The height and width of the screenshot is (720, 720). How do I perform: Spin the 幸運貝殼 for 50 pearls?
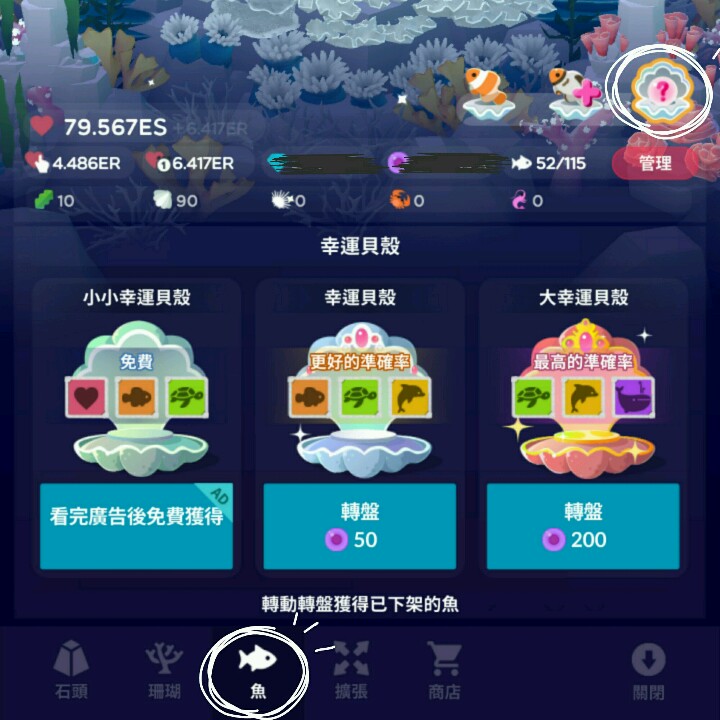pos(359,526)
